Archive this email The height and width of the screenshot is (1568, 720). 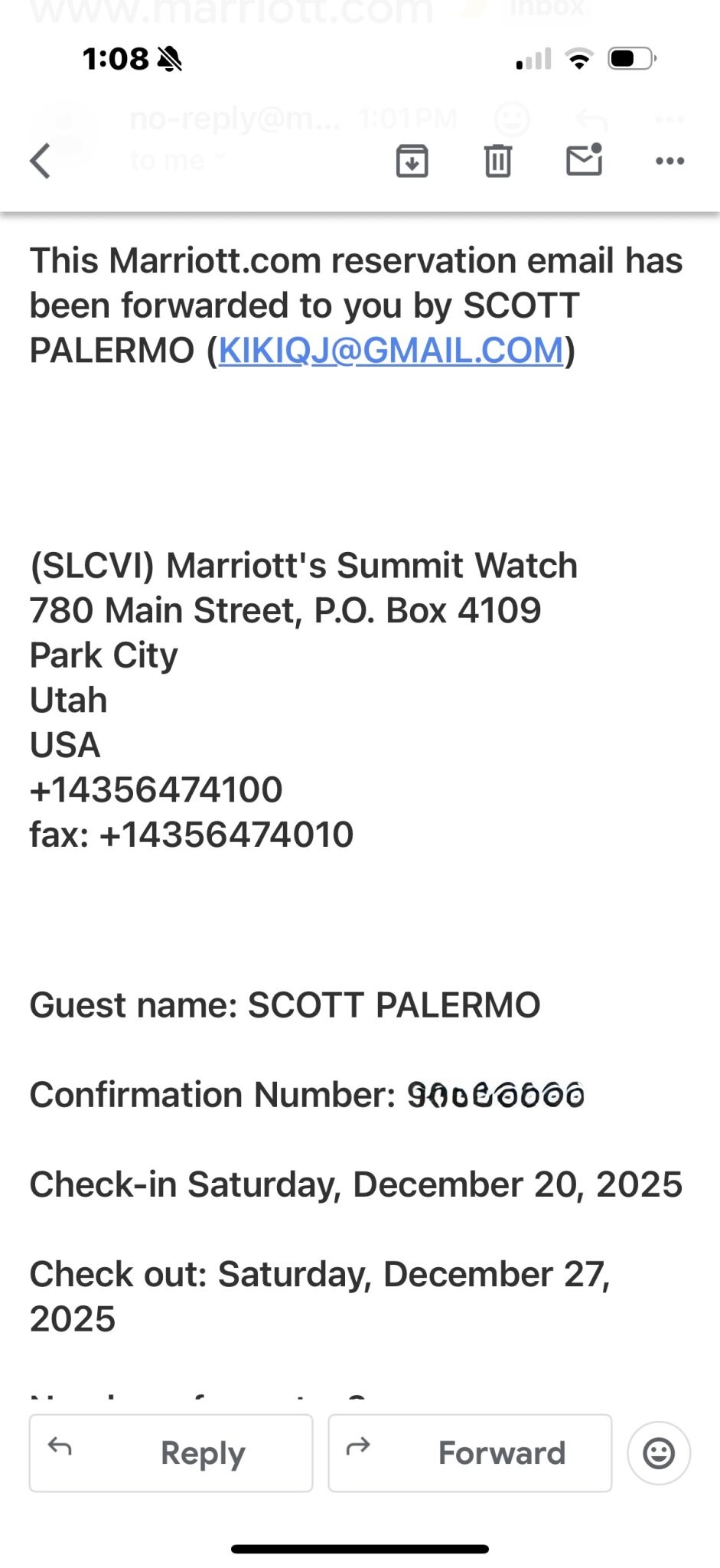(412, 161)
